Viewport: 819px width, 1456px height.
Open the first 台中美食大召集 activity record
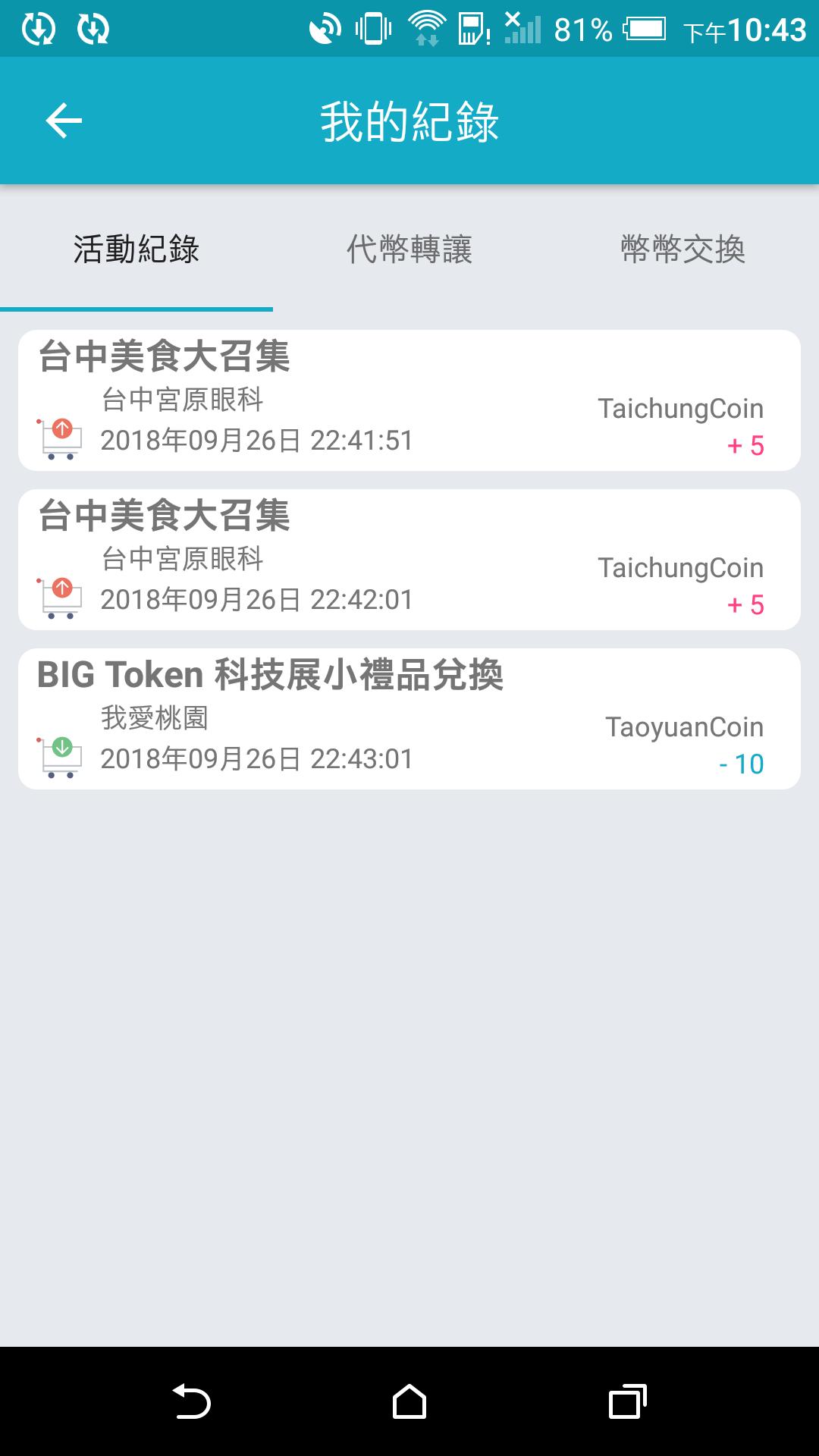pyautogui.click(x=409, y=400)
